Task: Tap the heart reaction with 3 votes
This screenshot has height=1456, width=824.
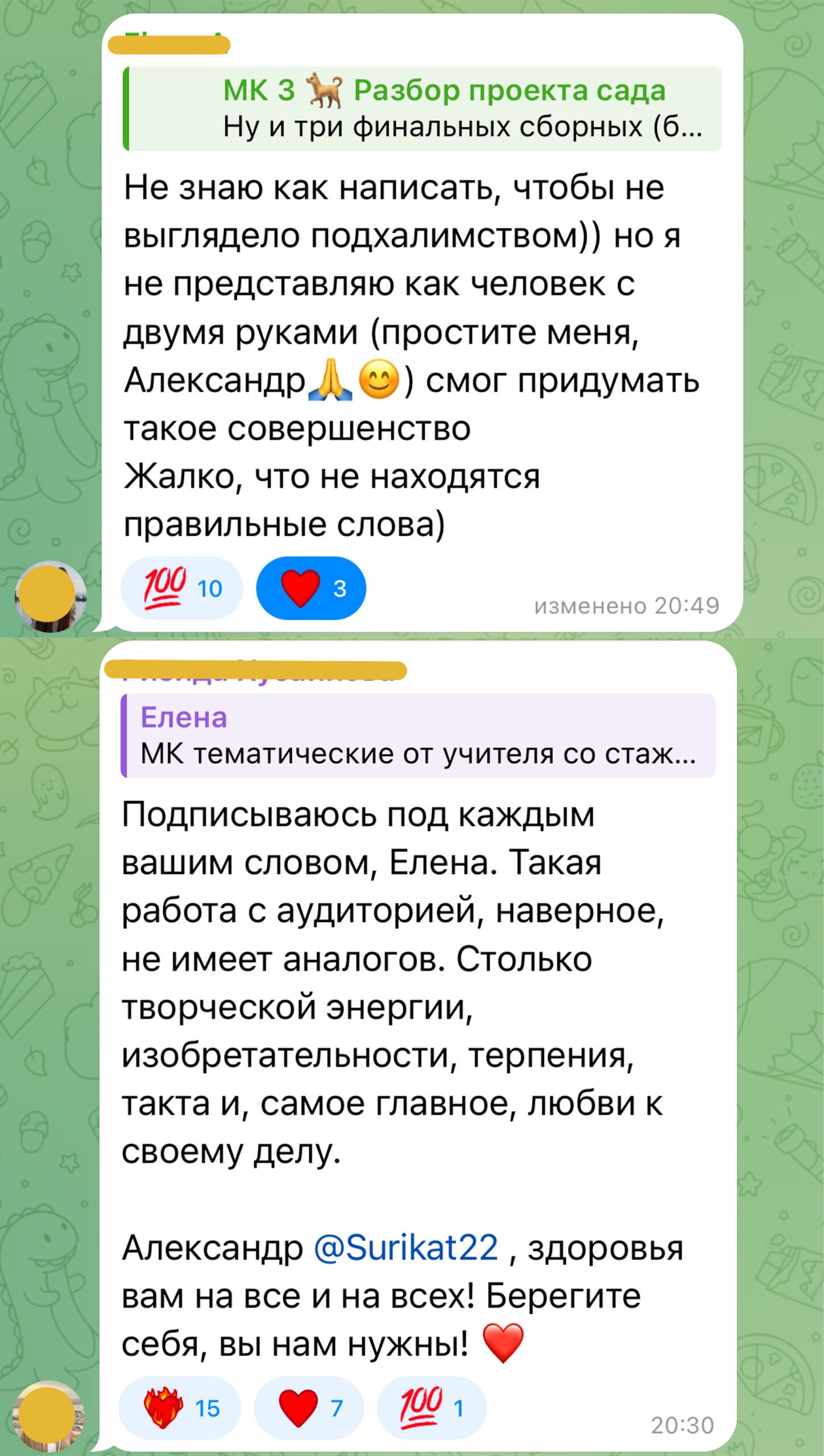Action: point(311,588)
